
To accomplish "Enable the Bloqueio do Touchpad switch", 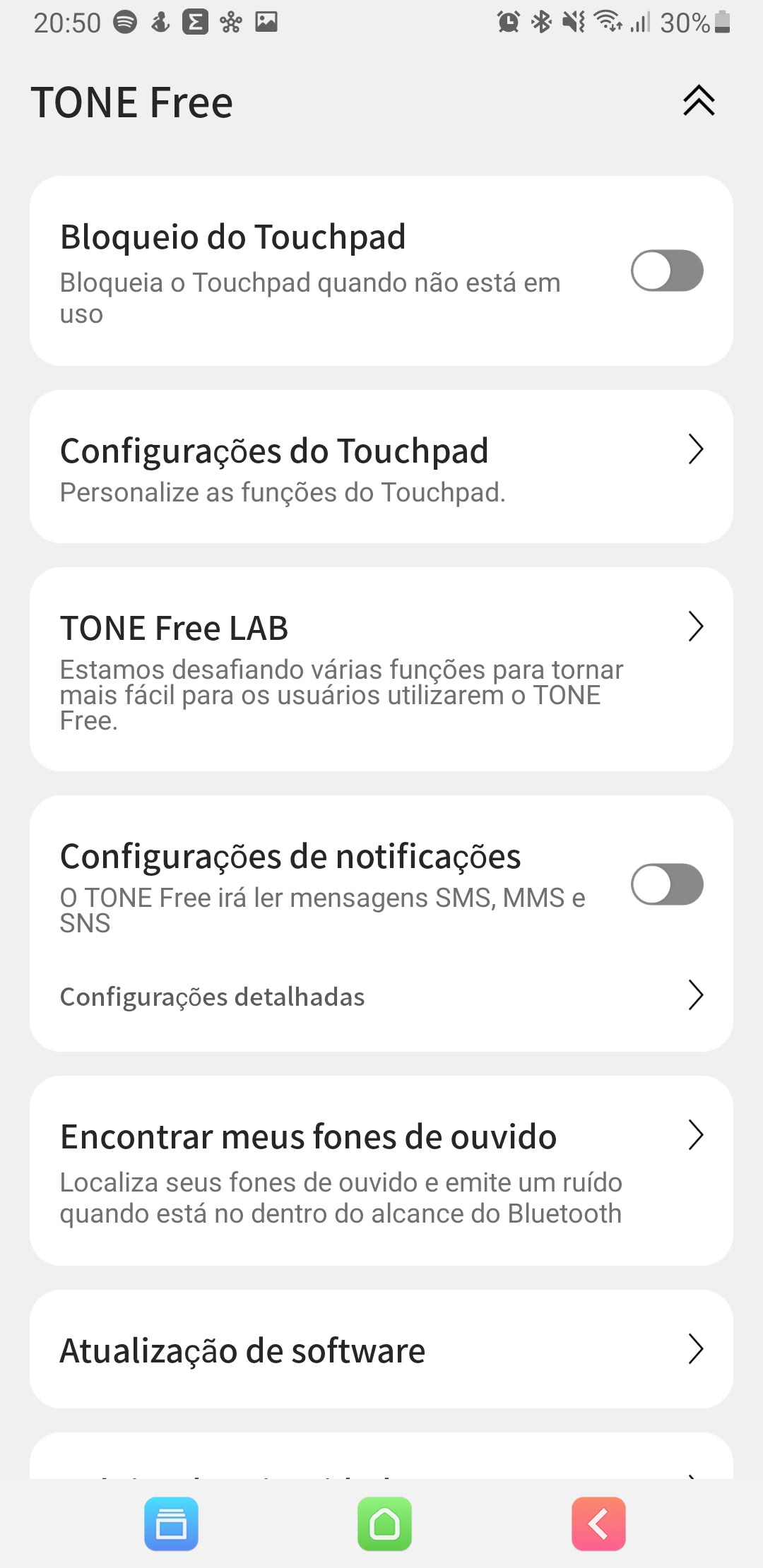I will (667, 271).
